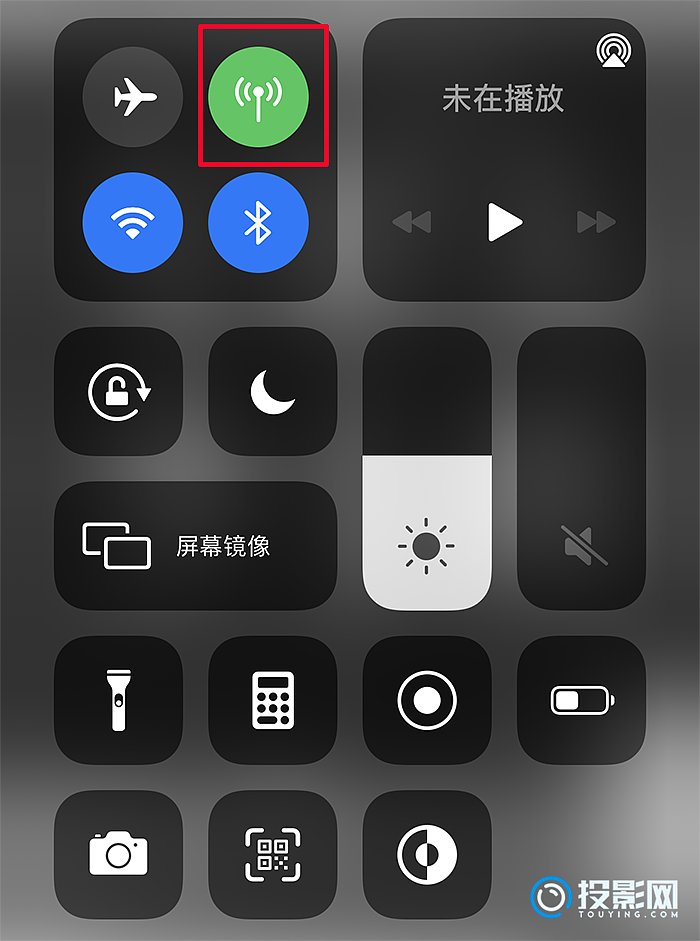The height and width of the screenshot is (941, 700).
Task: Launch the camera
Action: point(118,854)
